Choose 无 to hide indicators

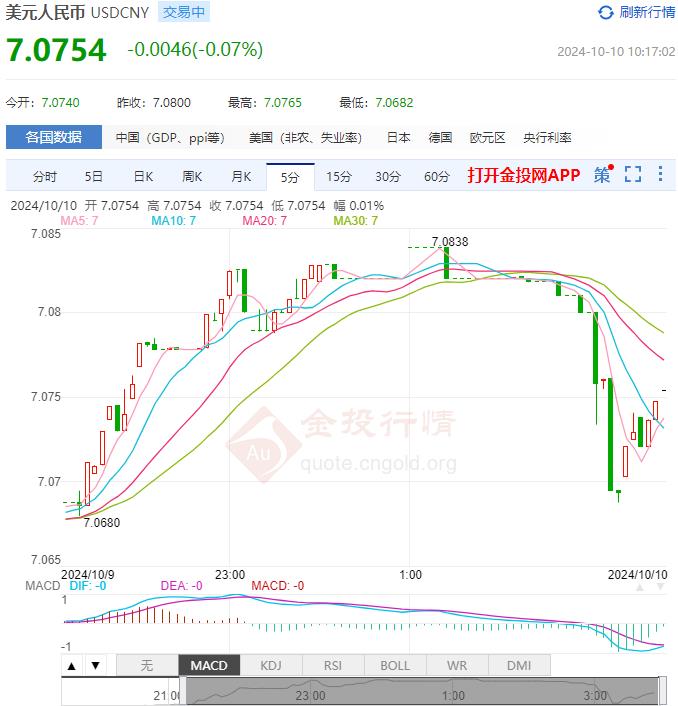[147, 665]
